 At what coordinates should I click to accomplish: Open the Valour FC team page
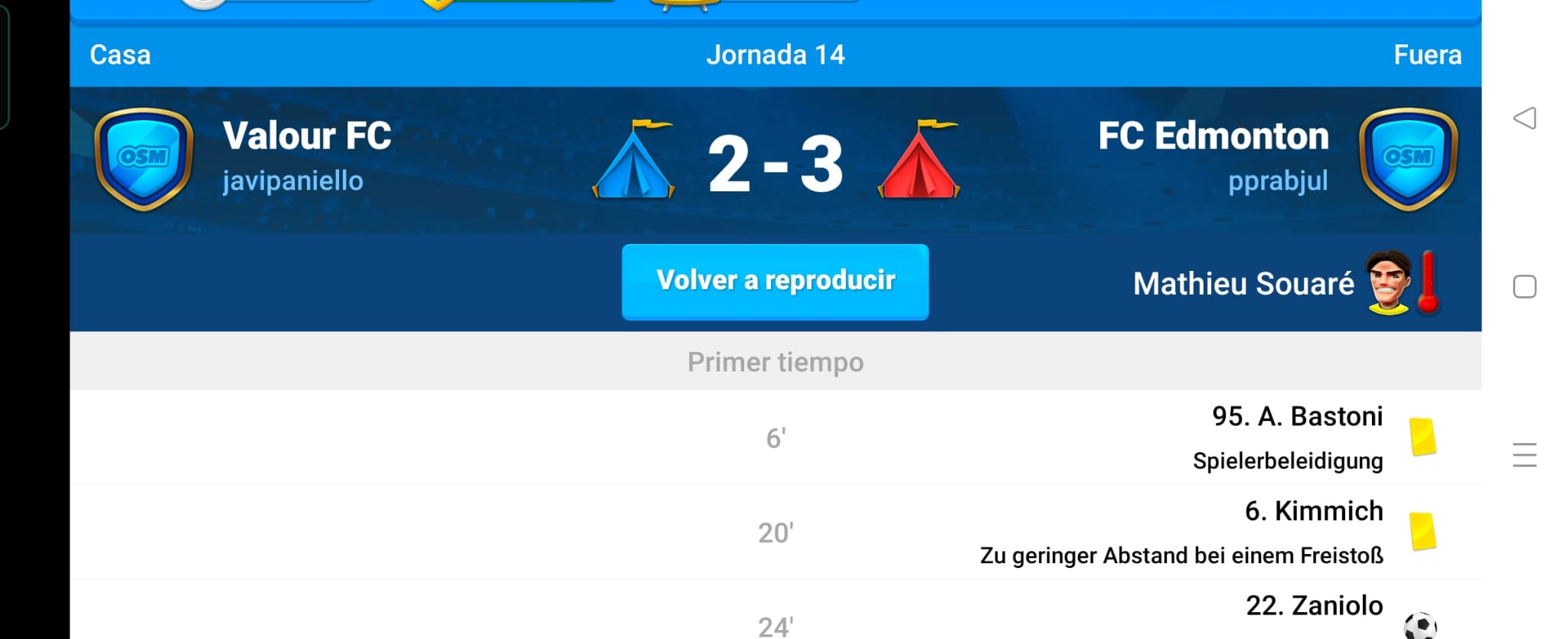pos(307,136)
